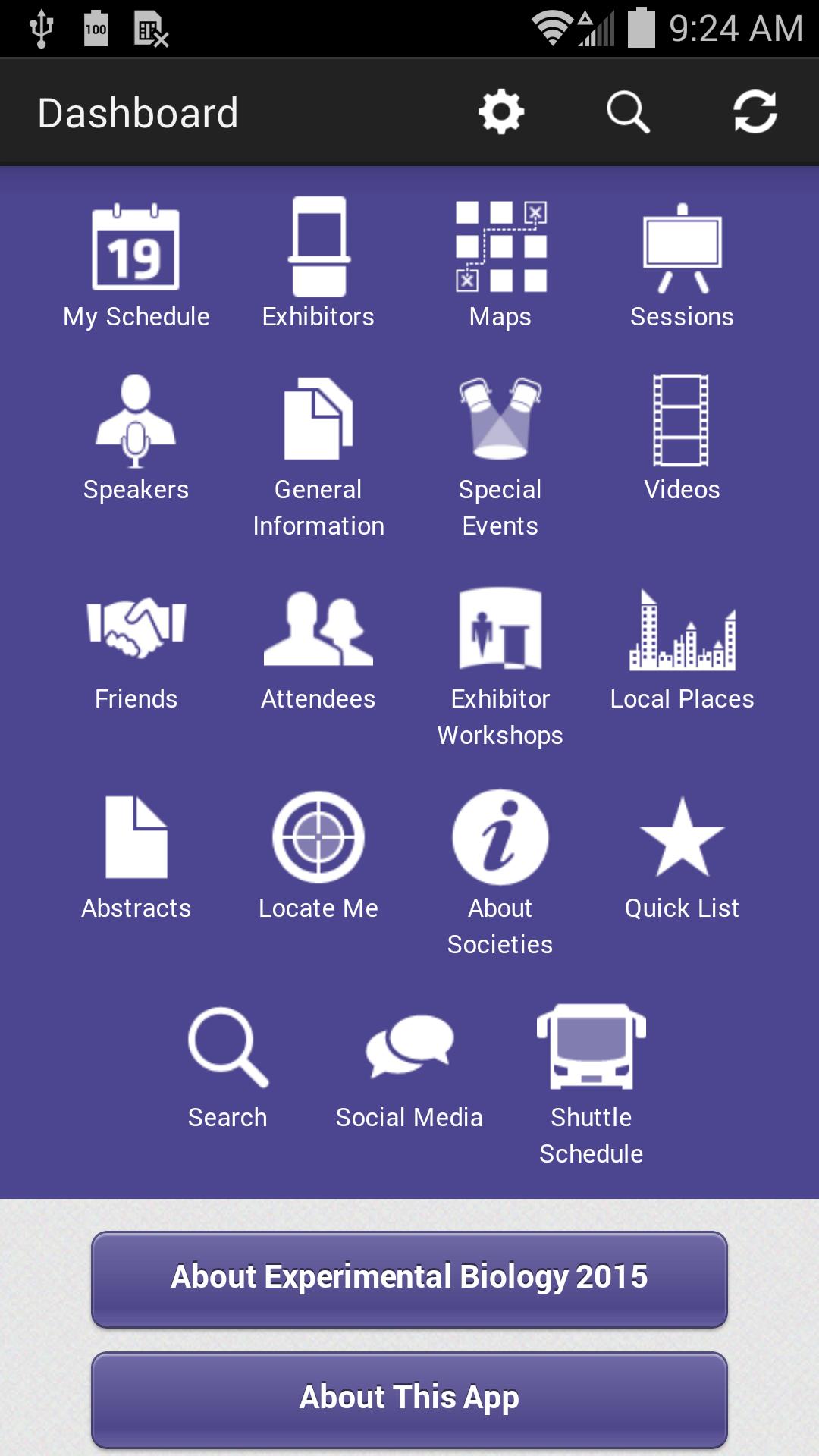Tap About Experimental Biology 2015 button
Screen dimensions: 819x1456
[409, 1279]
